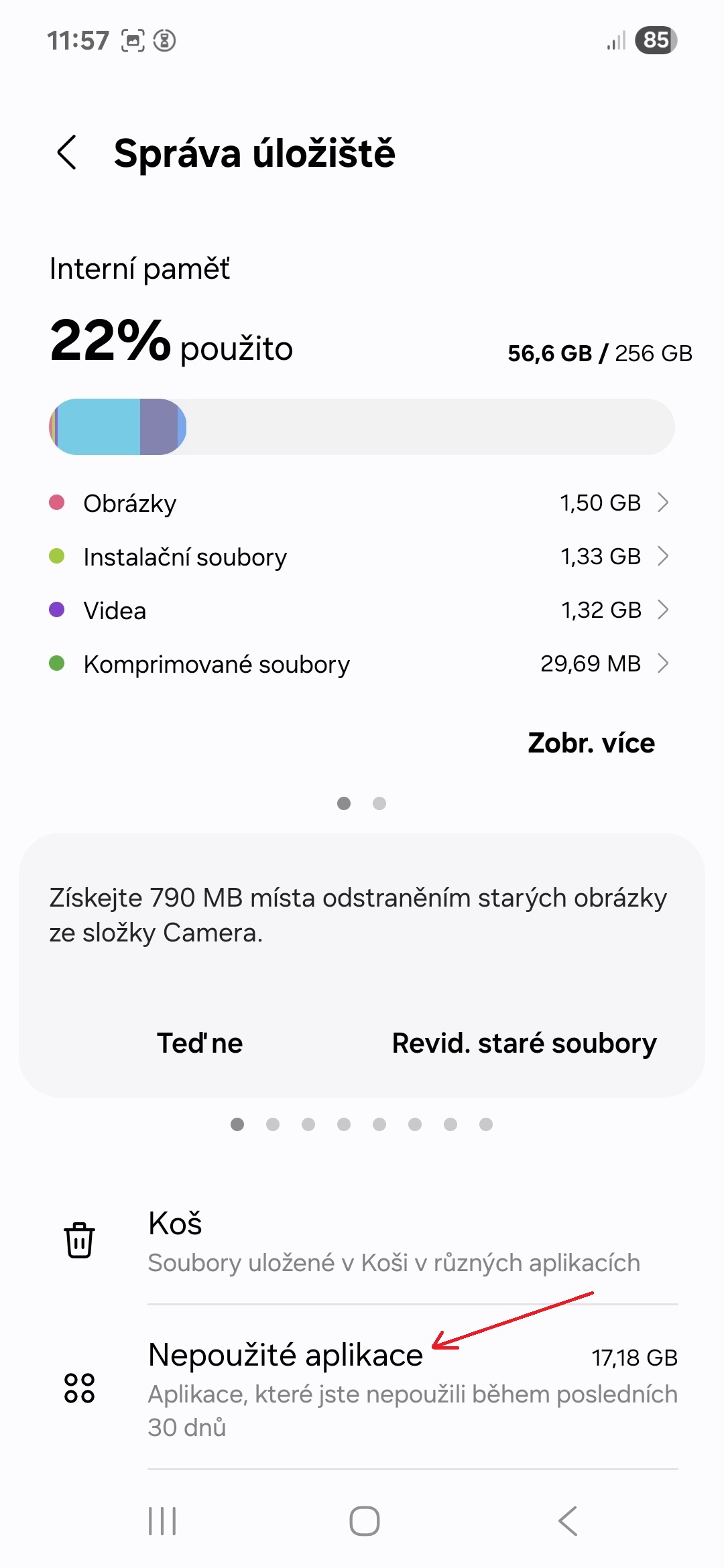Open recent apps from navigation bar

pos(162,1521)
